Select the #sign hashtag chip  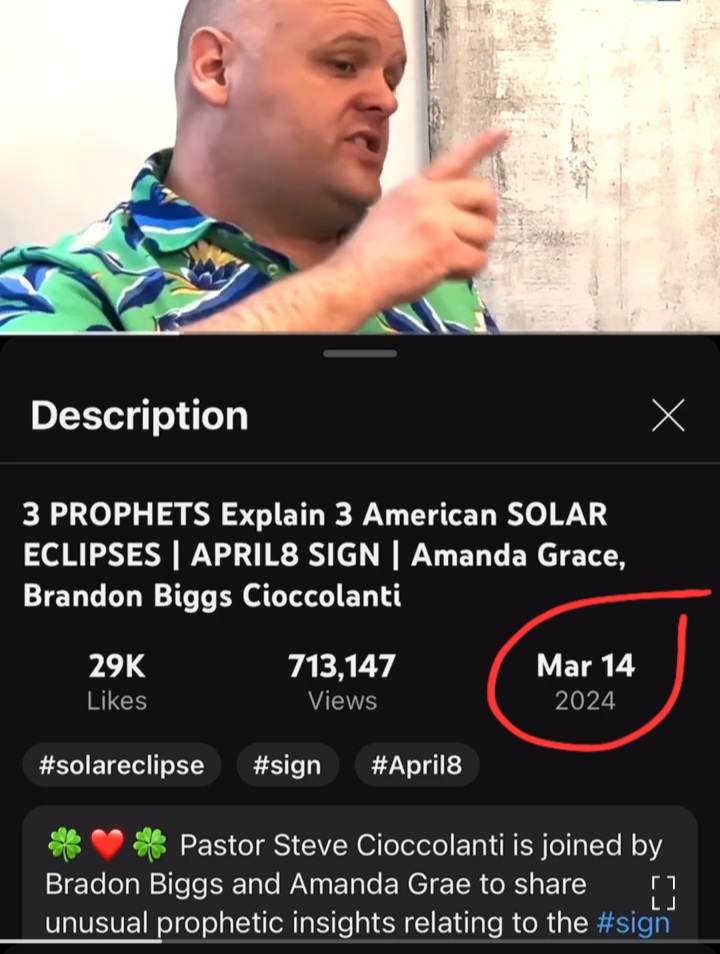[287, 766]
